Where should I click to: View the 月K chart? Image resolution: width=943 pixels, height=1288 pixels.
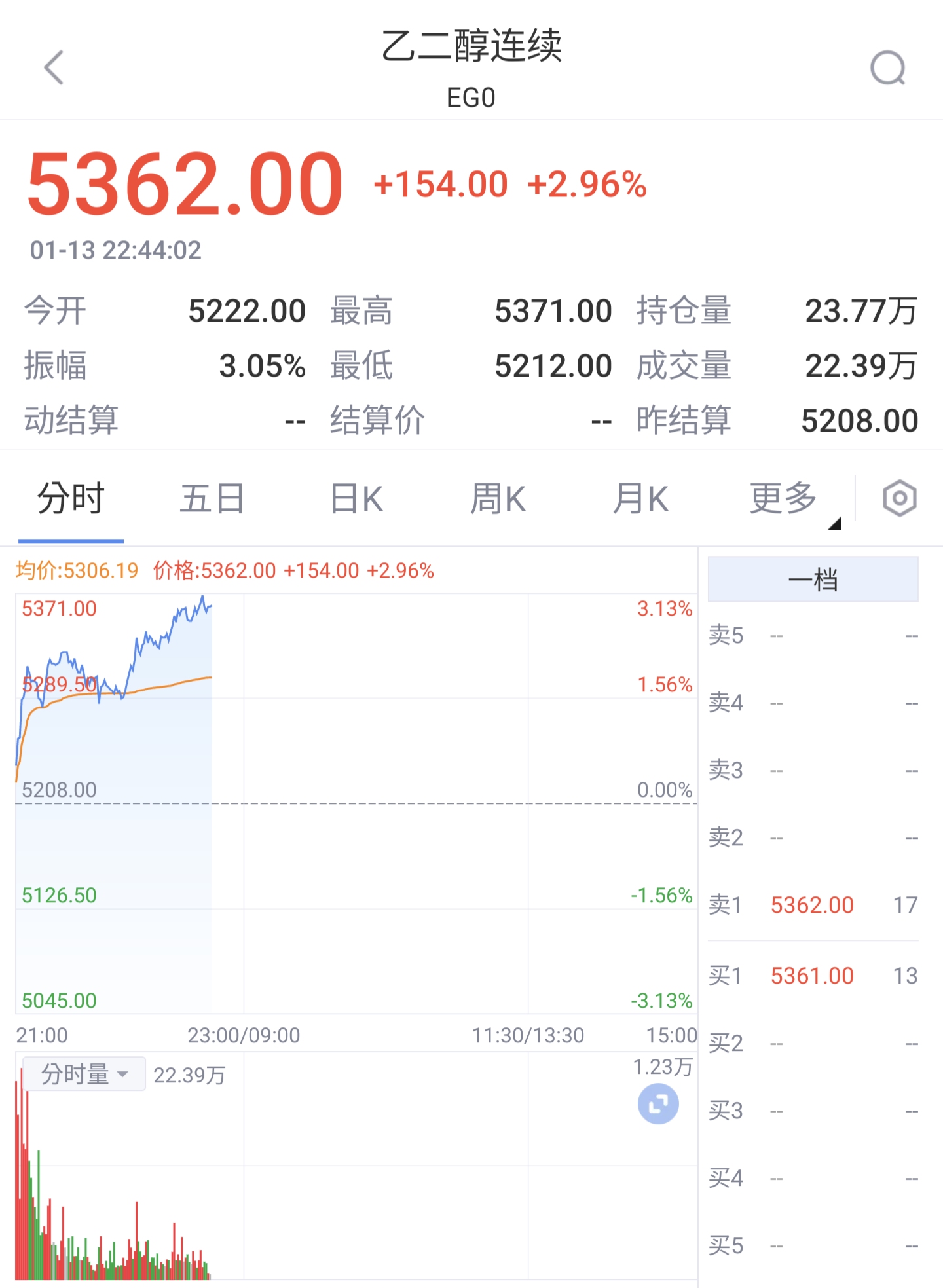point(640,499)
